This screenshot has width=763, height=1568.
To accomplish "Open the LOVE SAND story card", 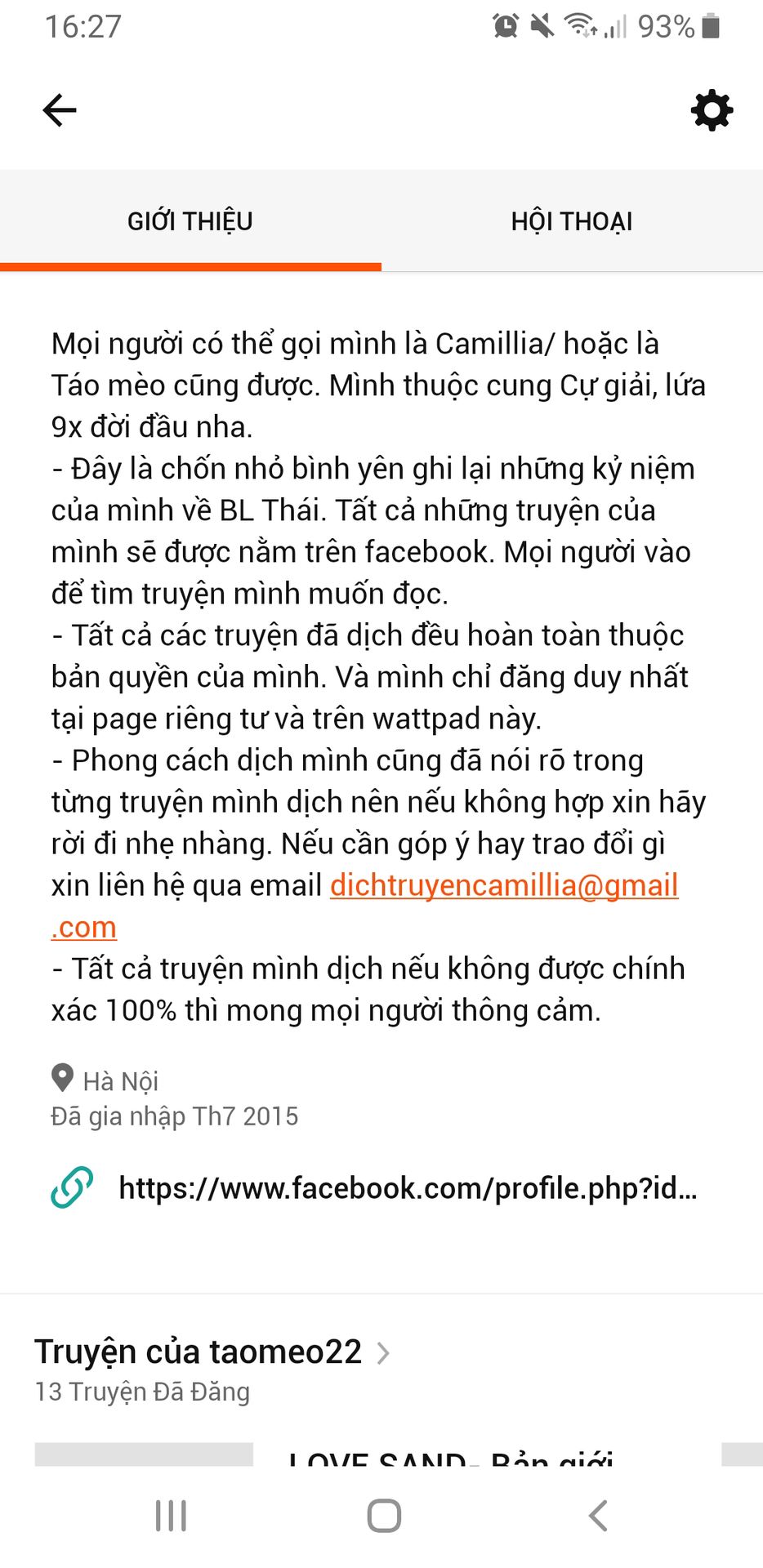I will click(x=451, y=1458).
